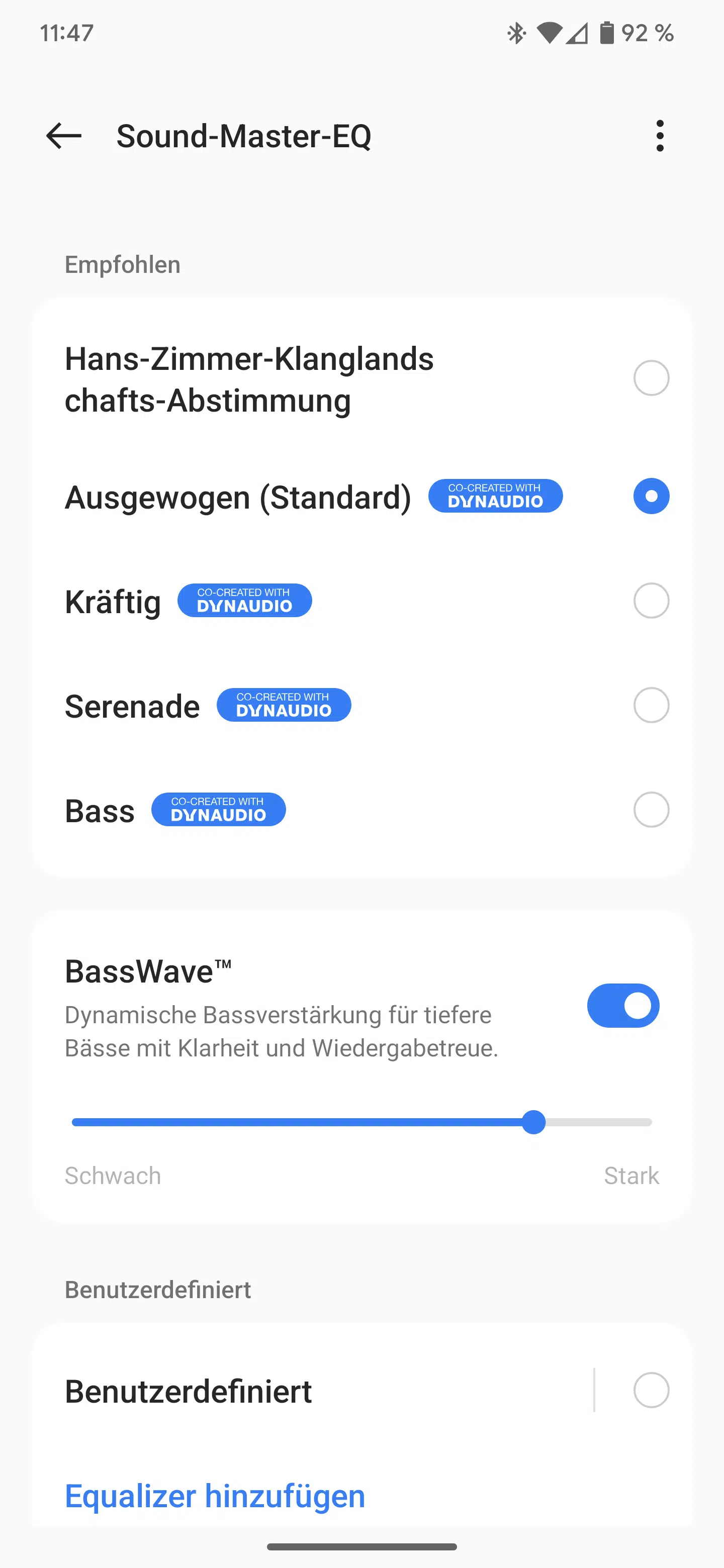Go back from Sound-Master-EQ

pyautogui.click(x=63, y=135)
